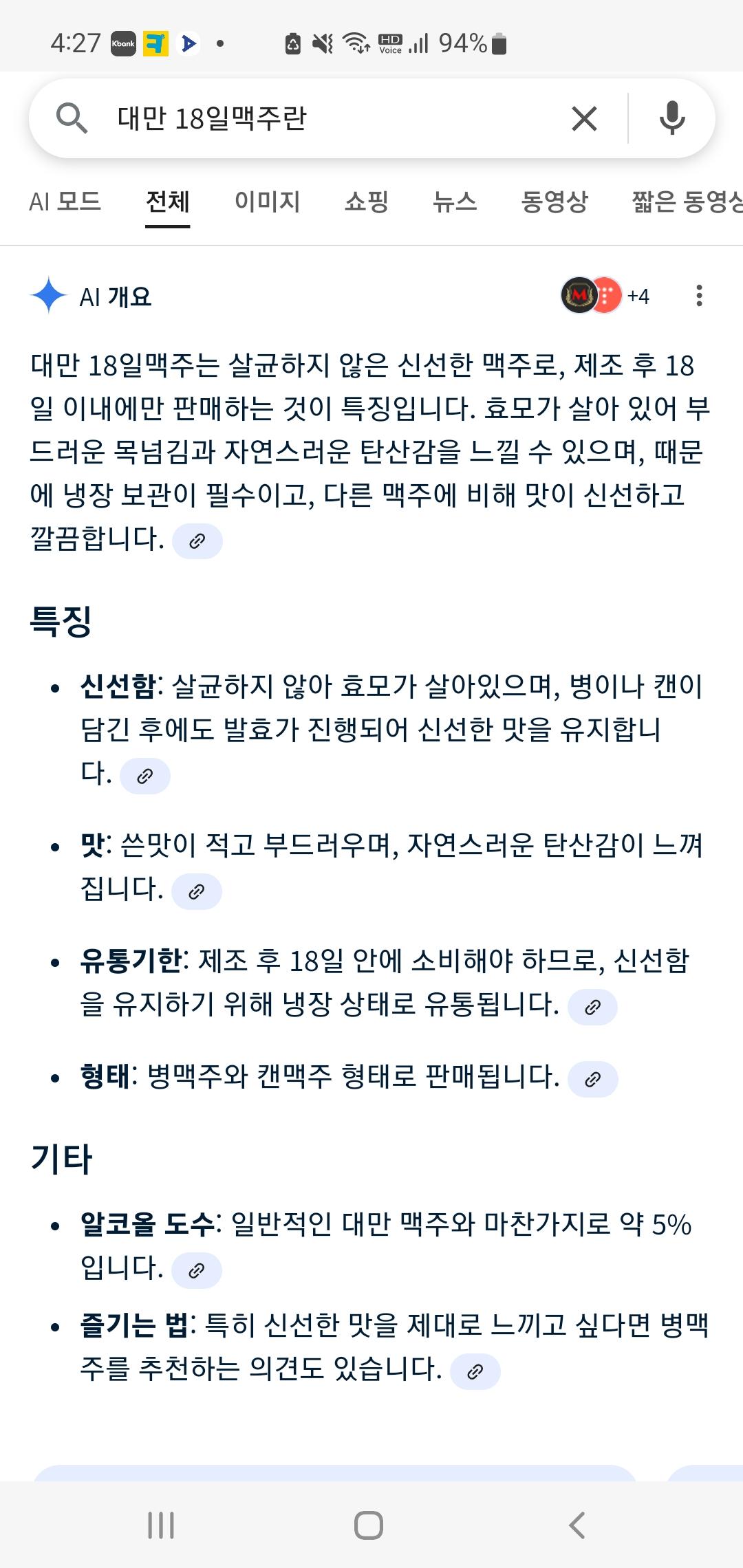
Task: Open the 뉴스 tab
Action: (455, 202)
